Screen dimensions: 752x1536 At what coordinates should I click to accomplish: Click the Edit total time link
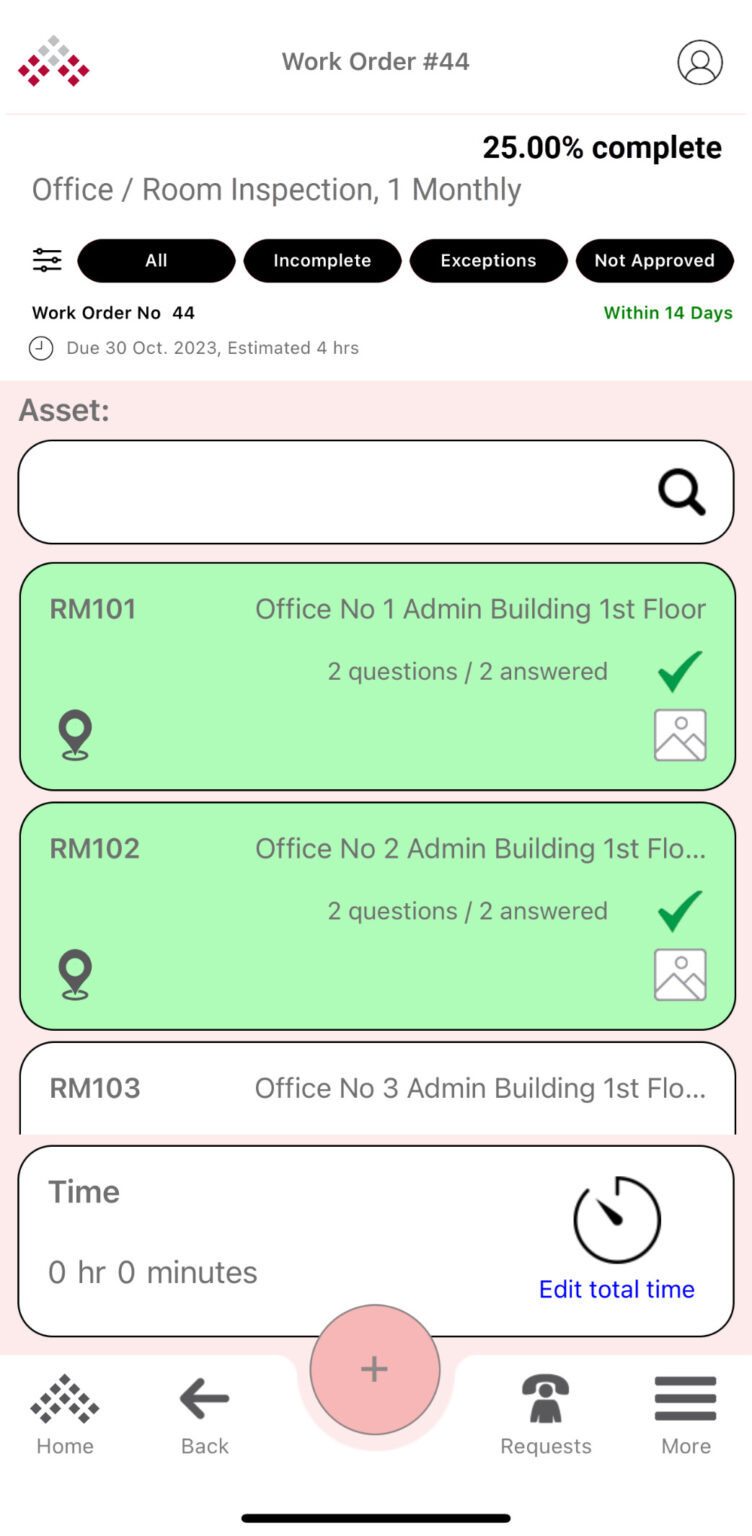[x=616, y=1289]
